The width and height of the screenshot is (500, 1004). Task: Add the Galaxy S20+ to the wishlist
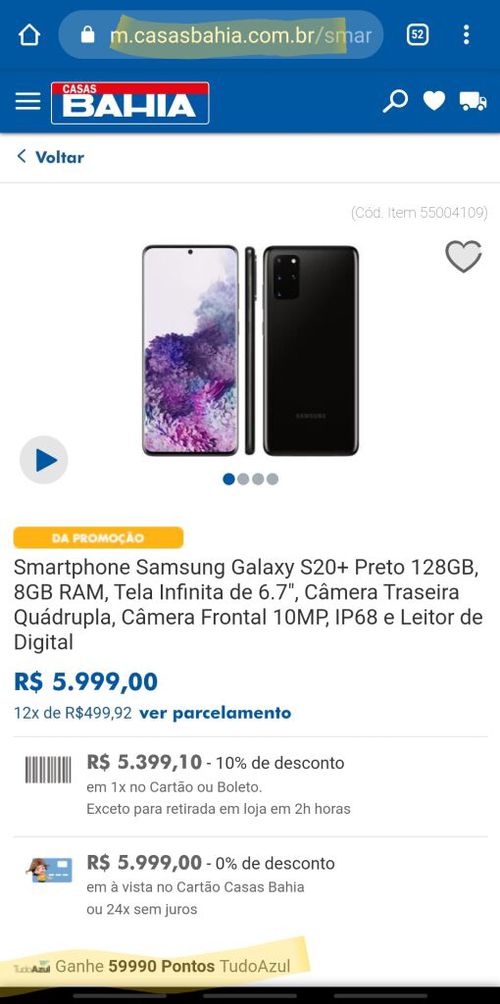(x=464, y=256)
